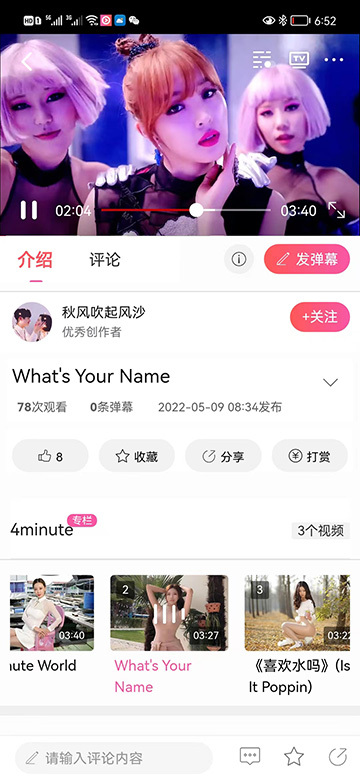Pause the playing video
Viewport: 360px width, 780px height.
(28, 210)
